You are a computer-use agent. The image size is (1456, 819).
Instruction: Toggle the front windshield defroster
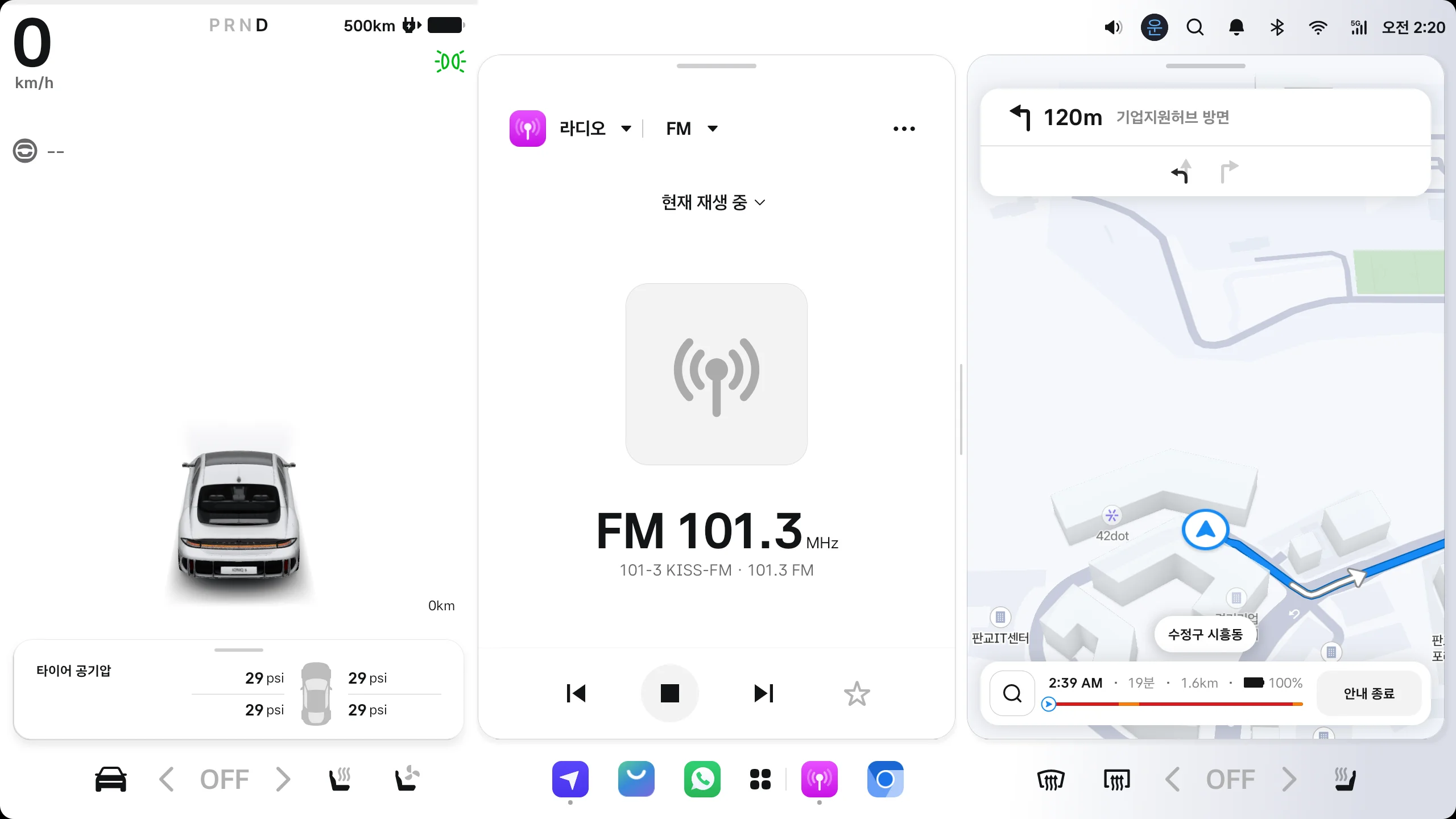click(1050, 779)
